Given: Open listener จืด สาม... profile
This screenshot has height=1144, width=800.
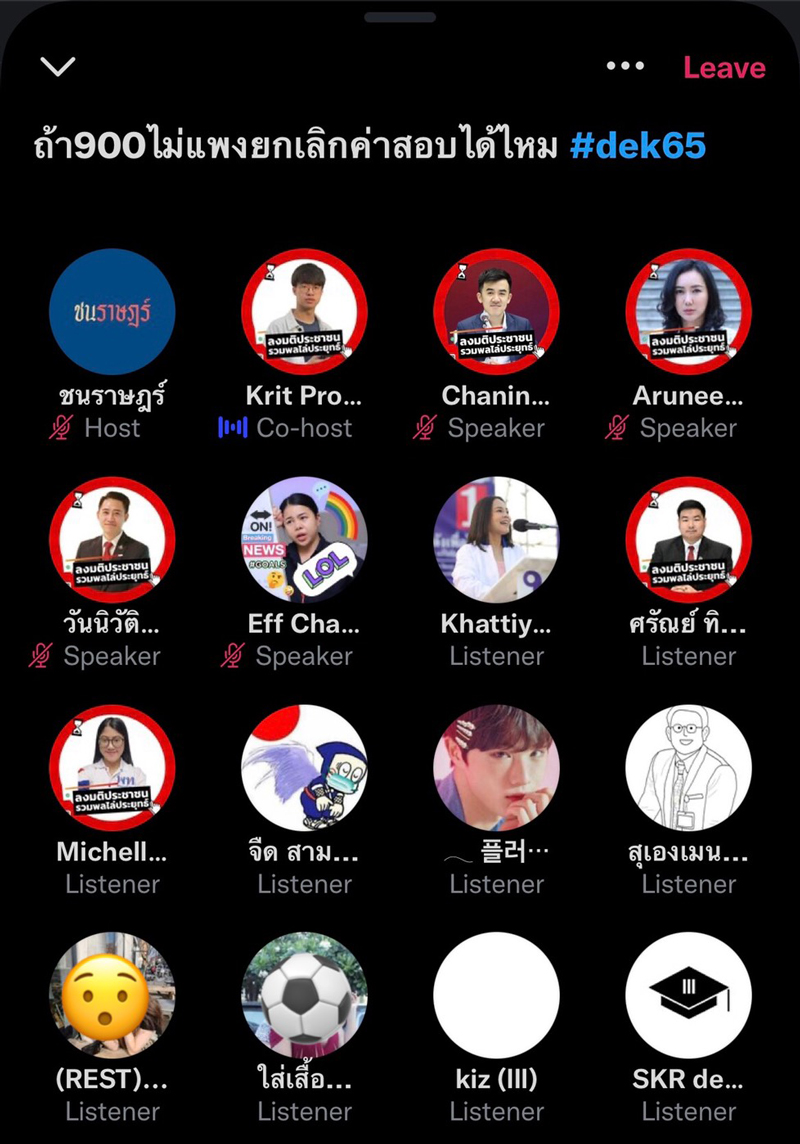Looking at the screenshot, I should tap(304, 768).
